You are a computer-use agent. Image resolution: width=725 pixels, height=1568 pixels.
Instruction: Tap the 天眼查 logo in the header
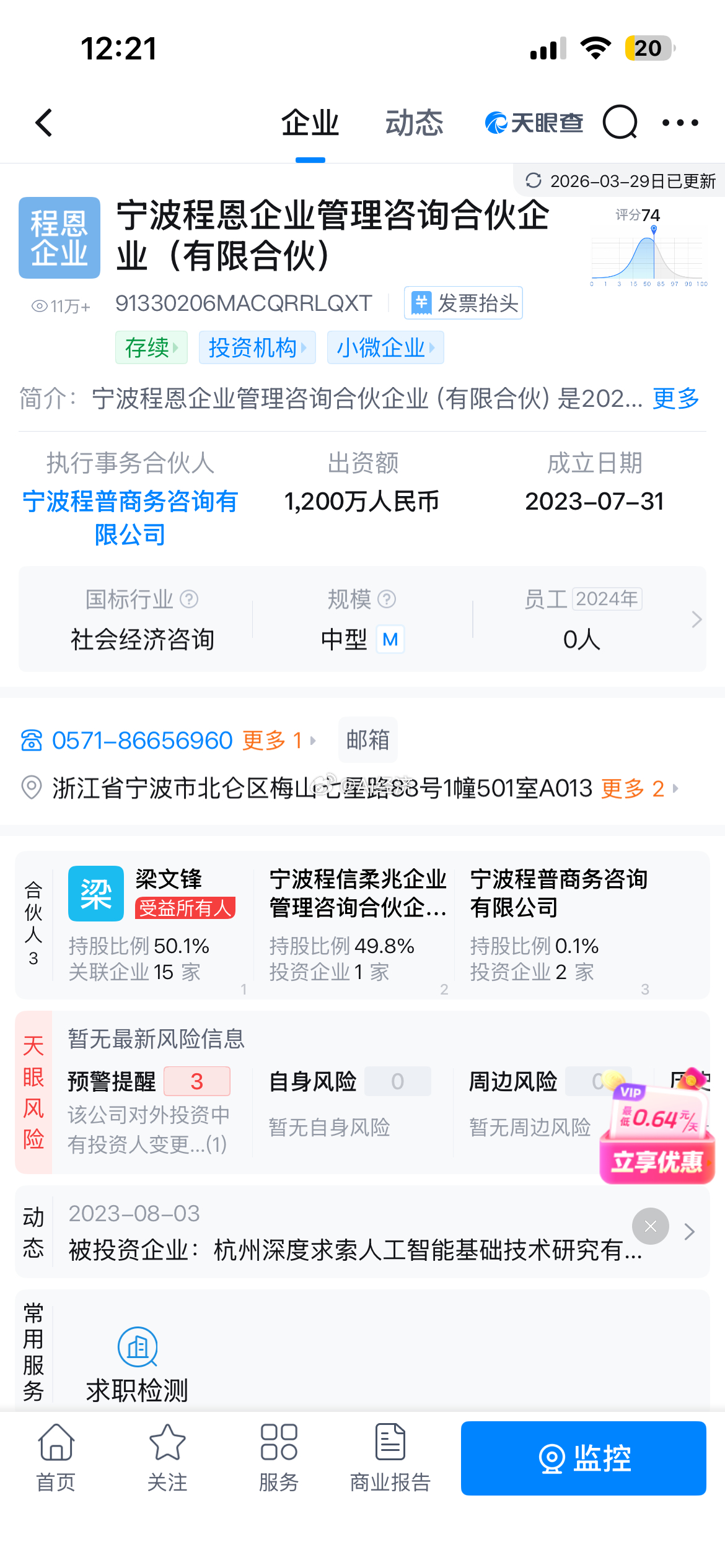click(x=533, y=122)
